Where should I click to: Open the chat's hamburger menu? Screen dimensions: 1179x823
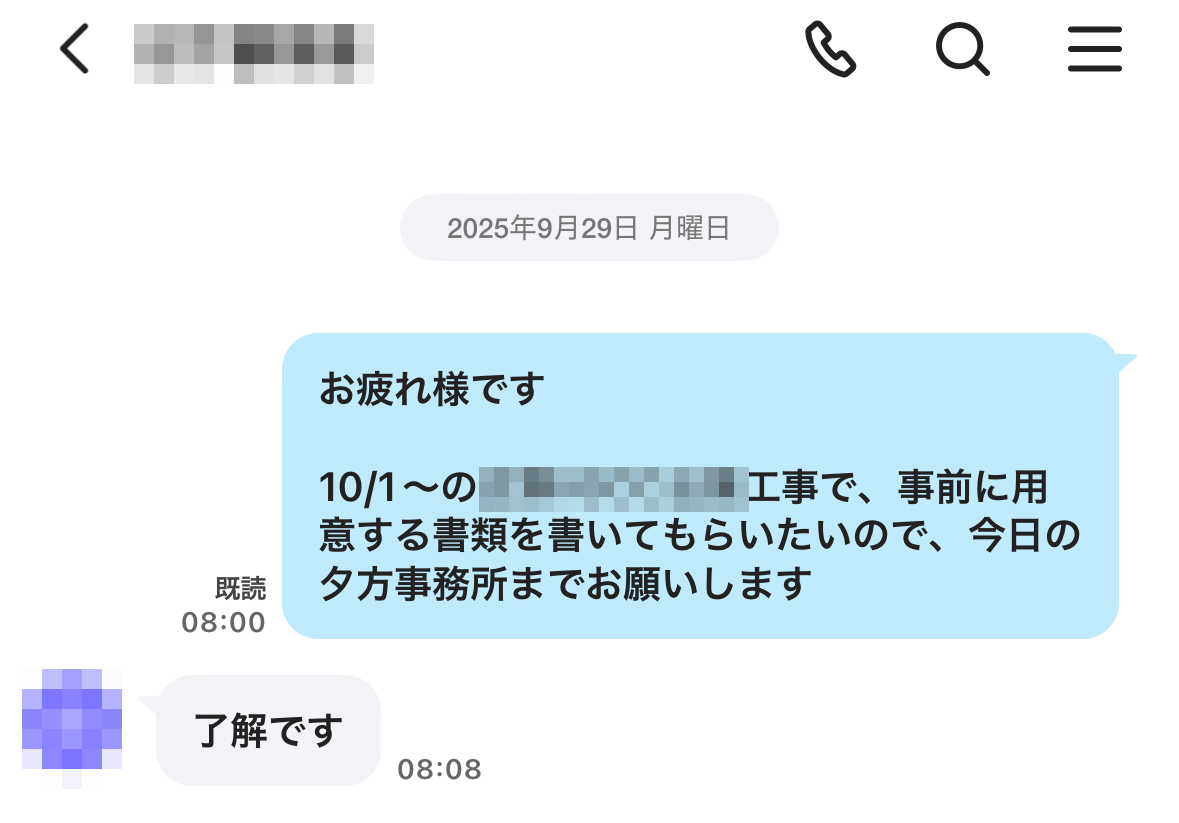click(x=1094, y=49)
